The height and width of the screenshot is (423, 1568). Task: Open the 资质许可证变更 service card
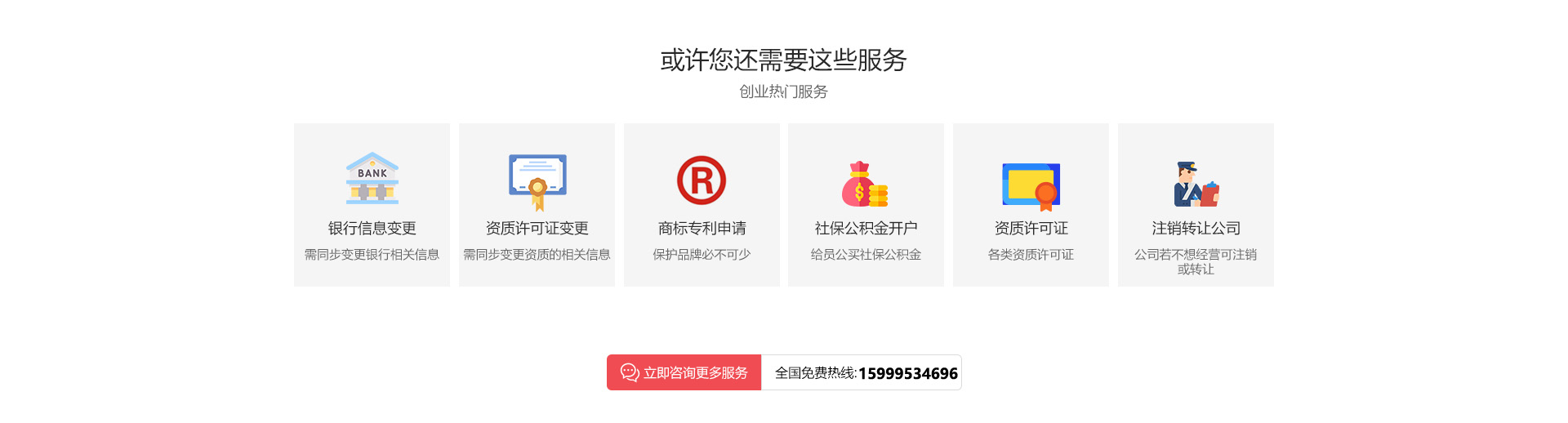[x=537, y=205]
